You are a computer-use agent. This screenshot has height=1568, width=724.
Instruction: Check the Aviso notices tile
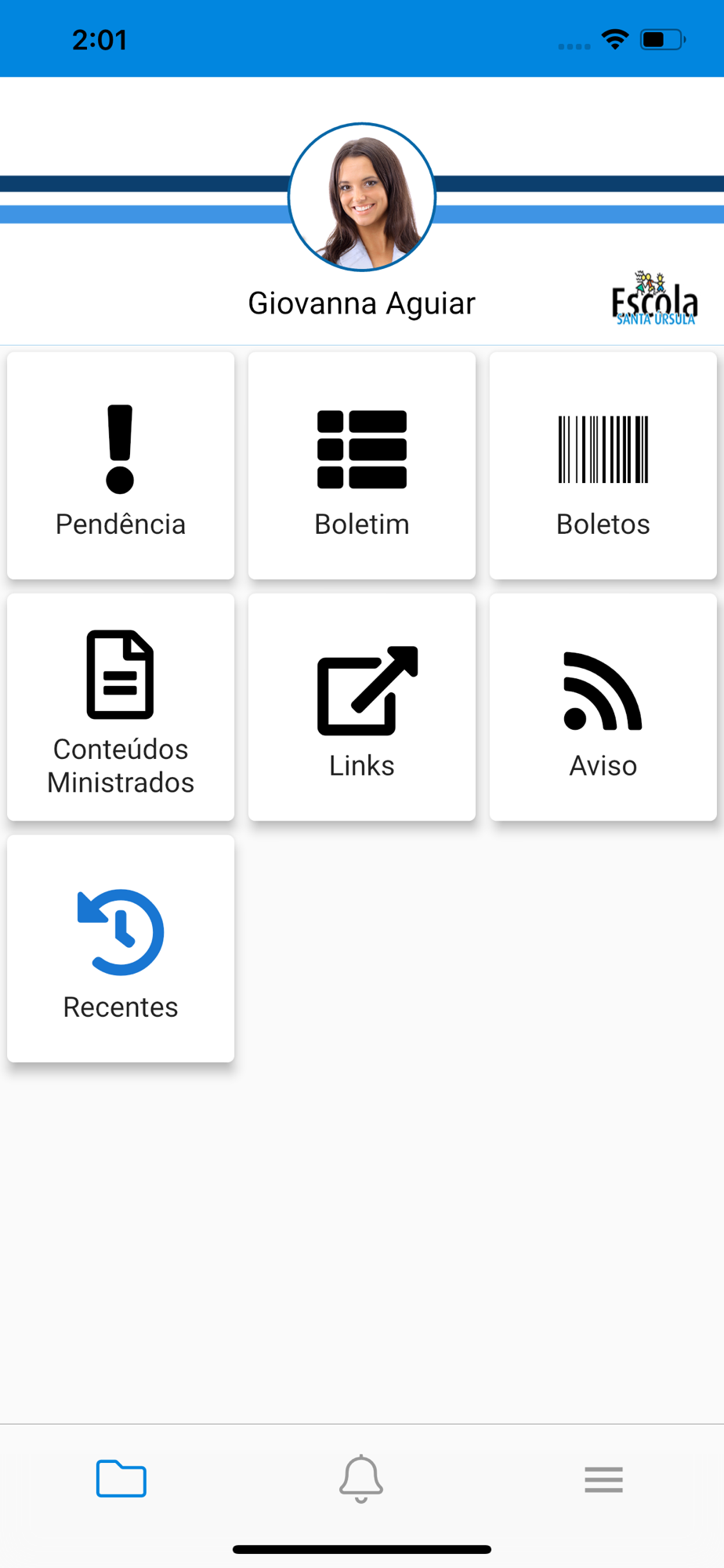[603, 707]
